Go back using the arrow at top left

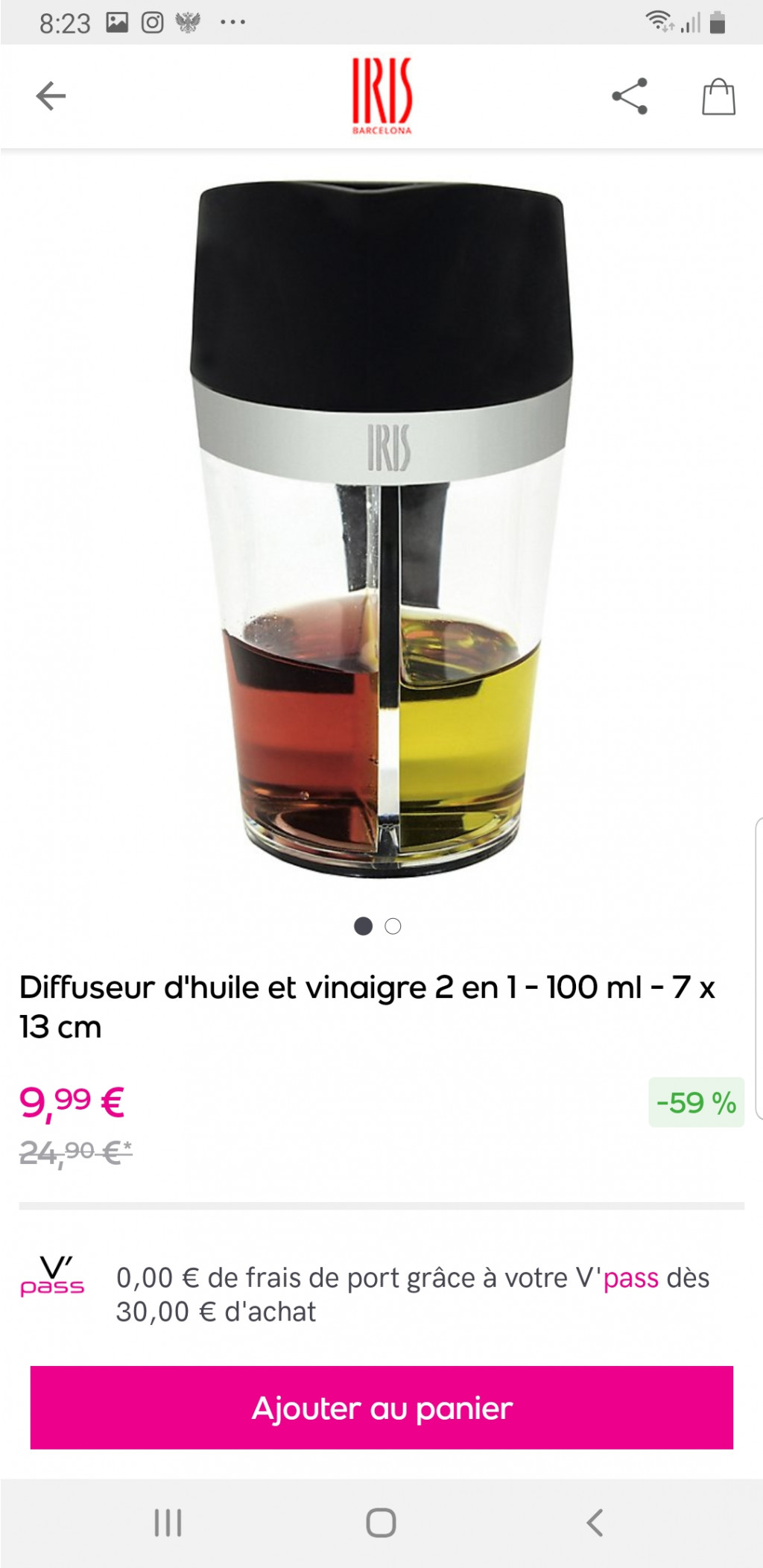tap(49, 95)
